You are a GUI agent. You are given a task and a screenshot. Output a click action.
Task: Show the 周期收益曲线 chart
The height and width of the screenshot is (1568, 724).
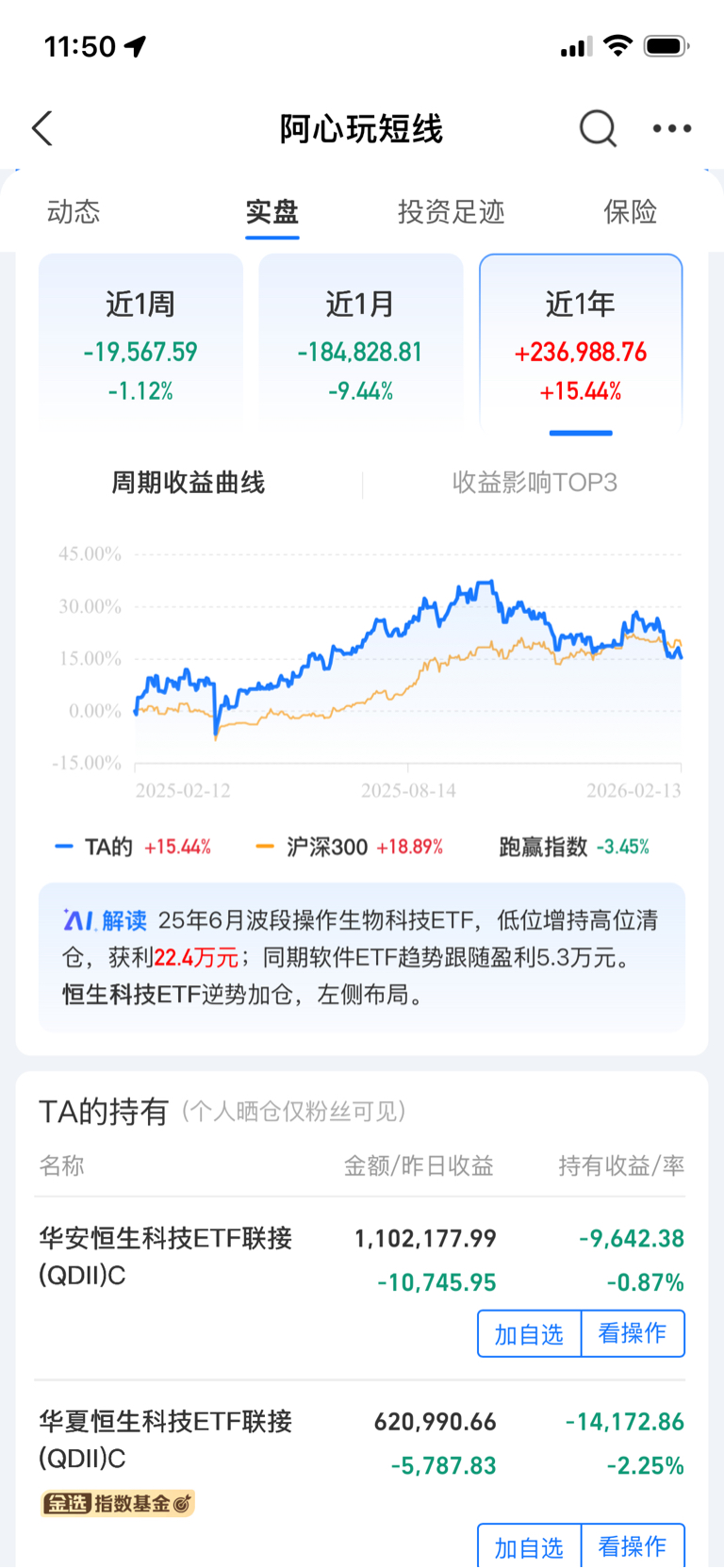(x=189, y=483)
